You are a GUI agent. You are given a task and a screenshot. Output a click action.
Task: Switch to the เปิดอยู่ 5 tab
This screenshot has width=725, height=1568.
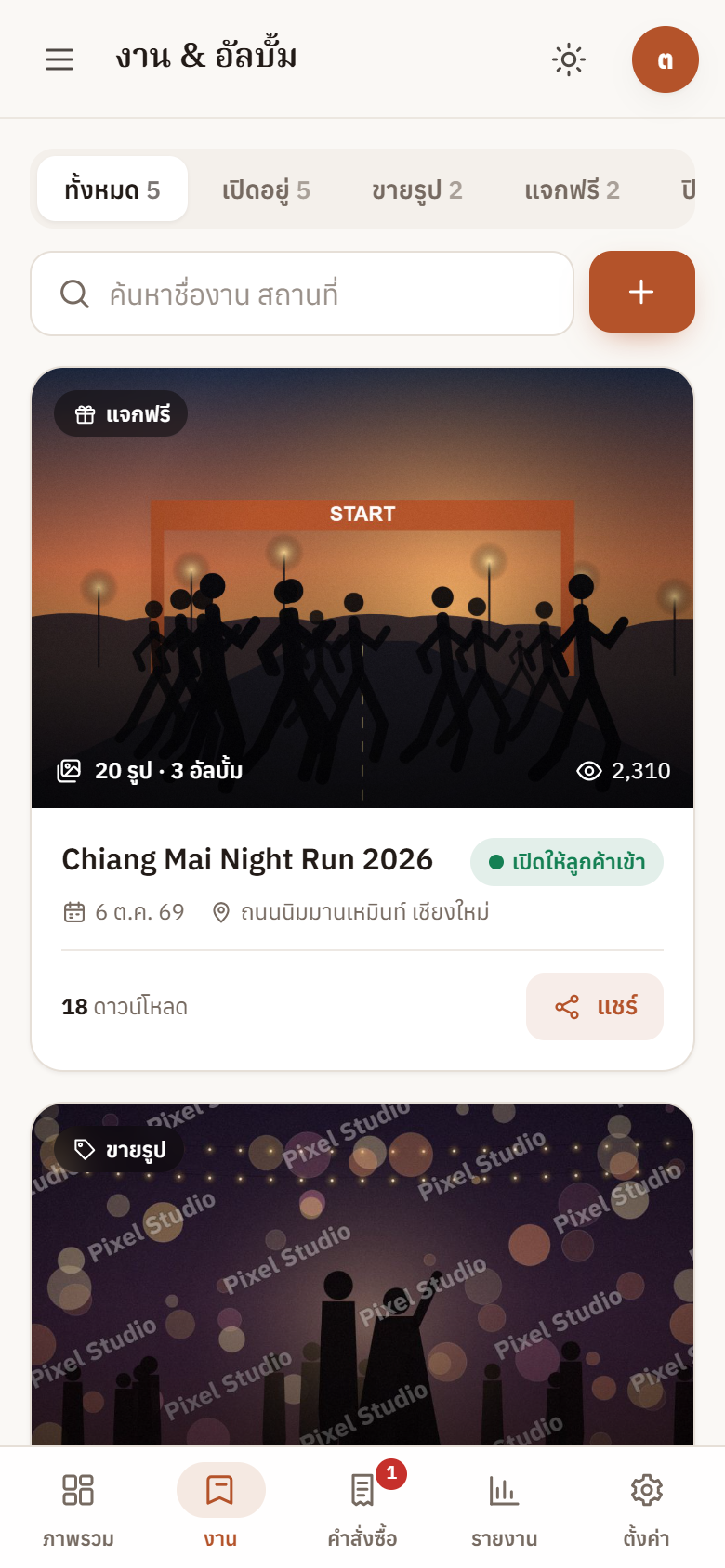pyautogui.click(x=266, y=189)
